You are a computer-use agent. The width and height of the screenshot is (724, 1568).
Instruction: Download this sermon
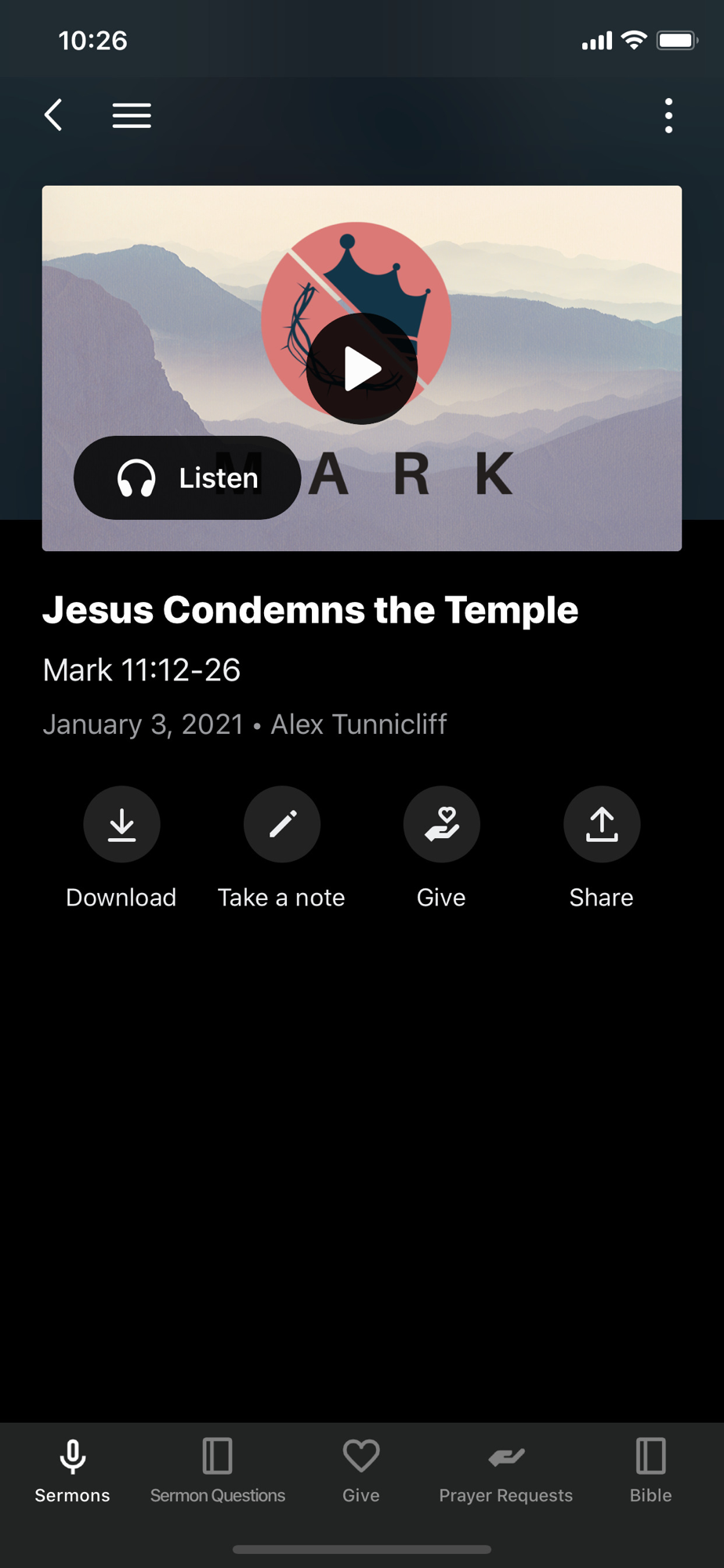(x=121, y=825)
